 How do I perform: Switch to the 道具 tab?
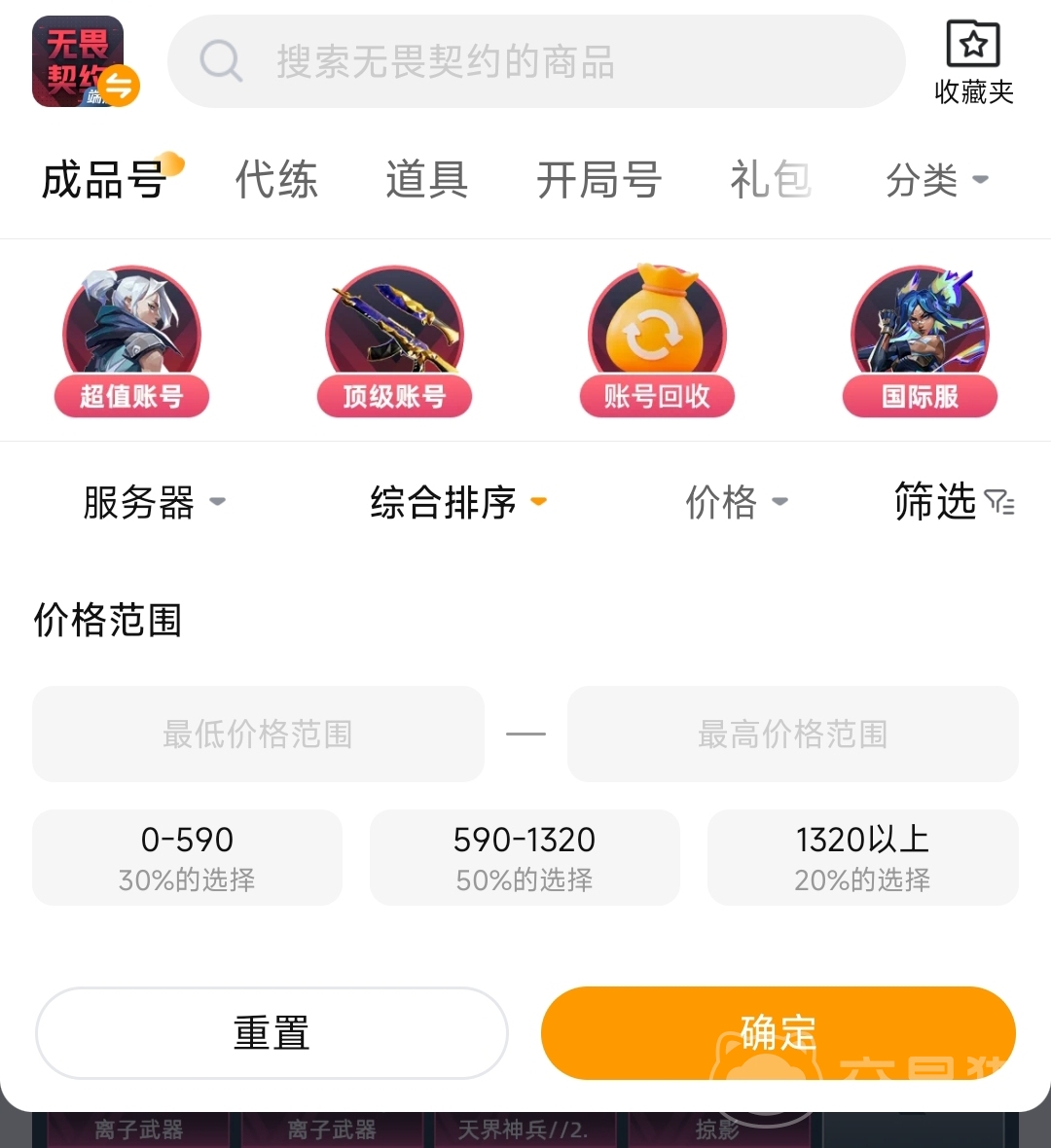coord(426,180)
